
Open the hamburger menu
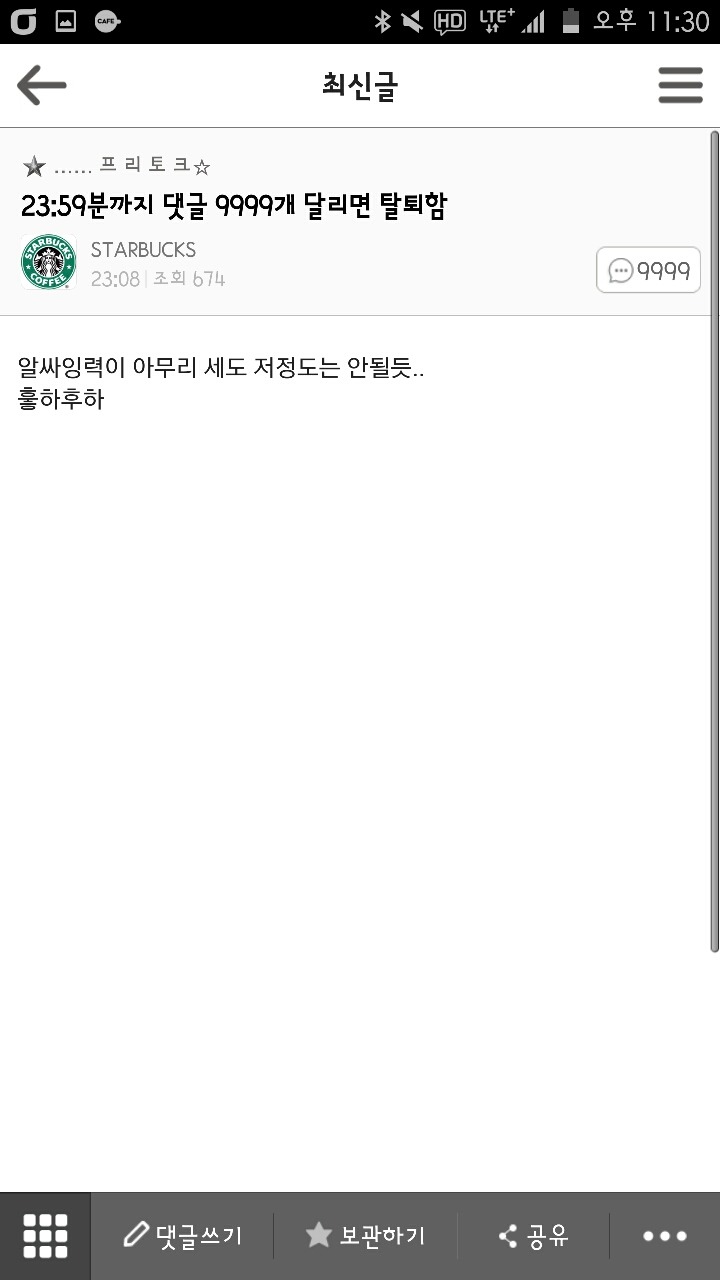[680, 86]
